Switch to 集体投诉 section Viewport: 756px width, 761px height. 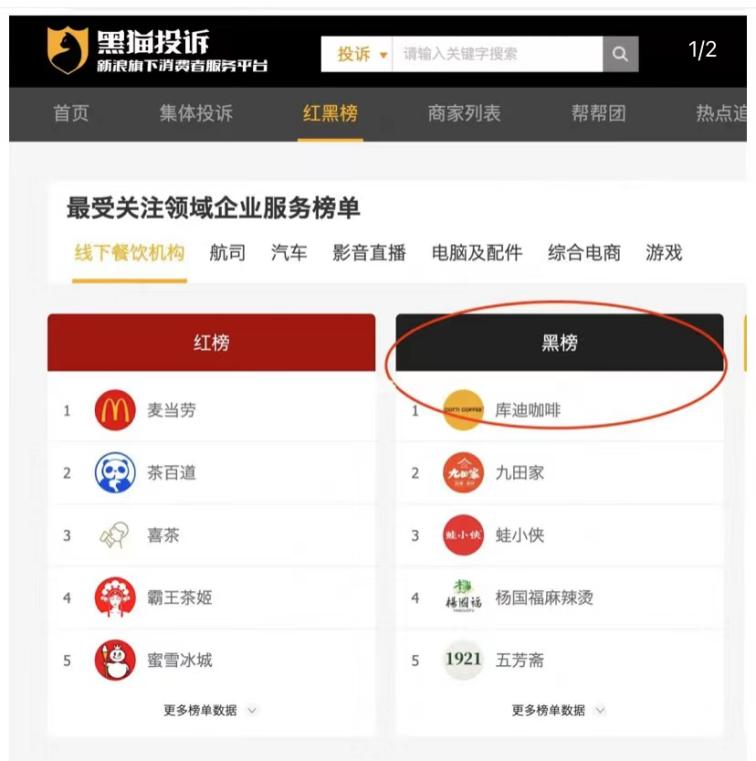(196, 114)
